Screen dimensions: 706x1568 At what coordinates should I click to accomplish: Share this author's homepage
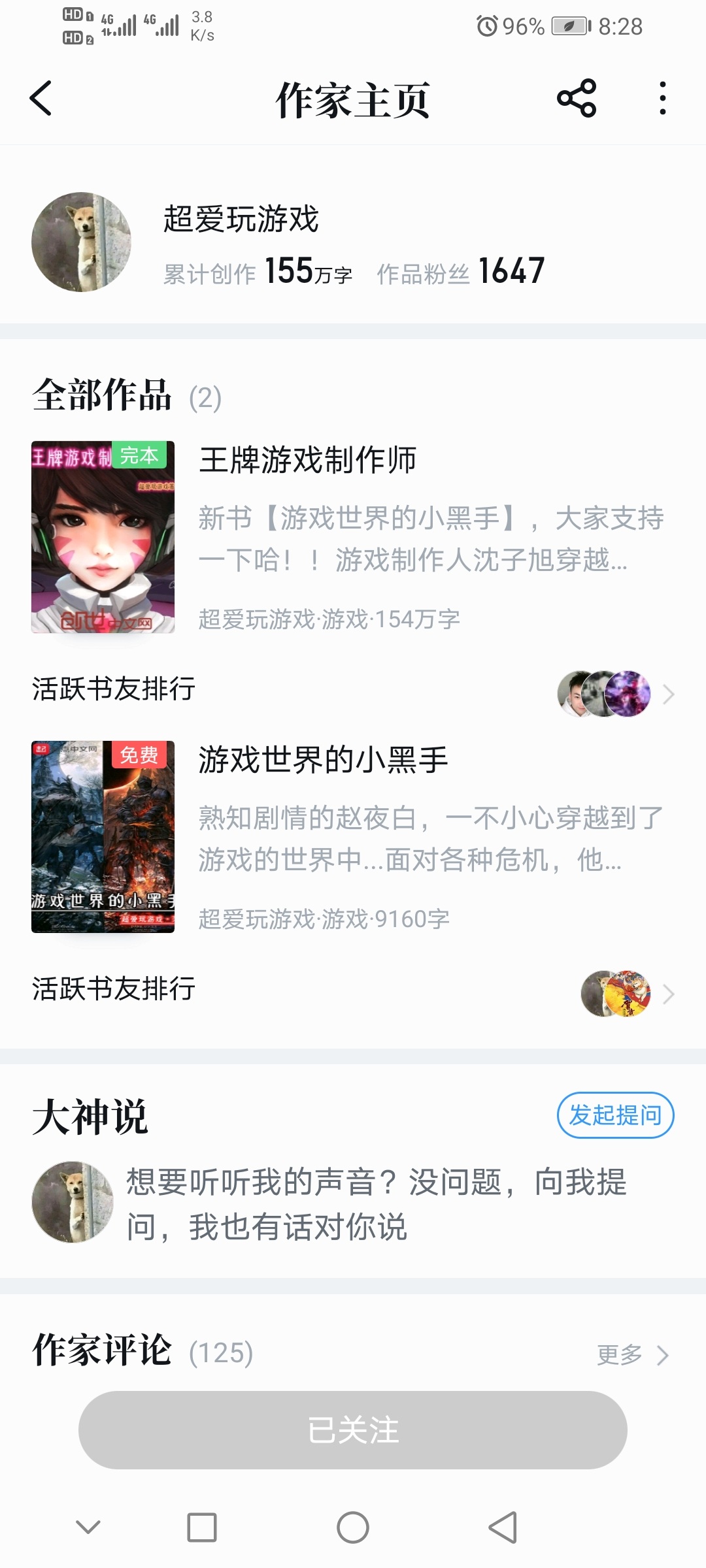point(577,99)
